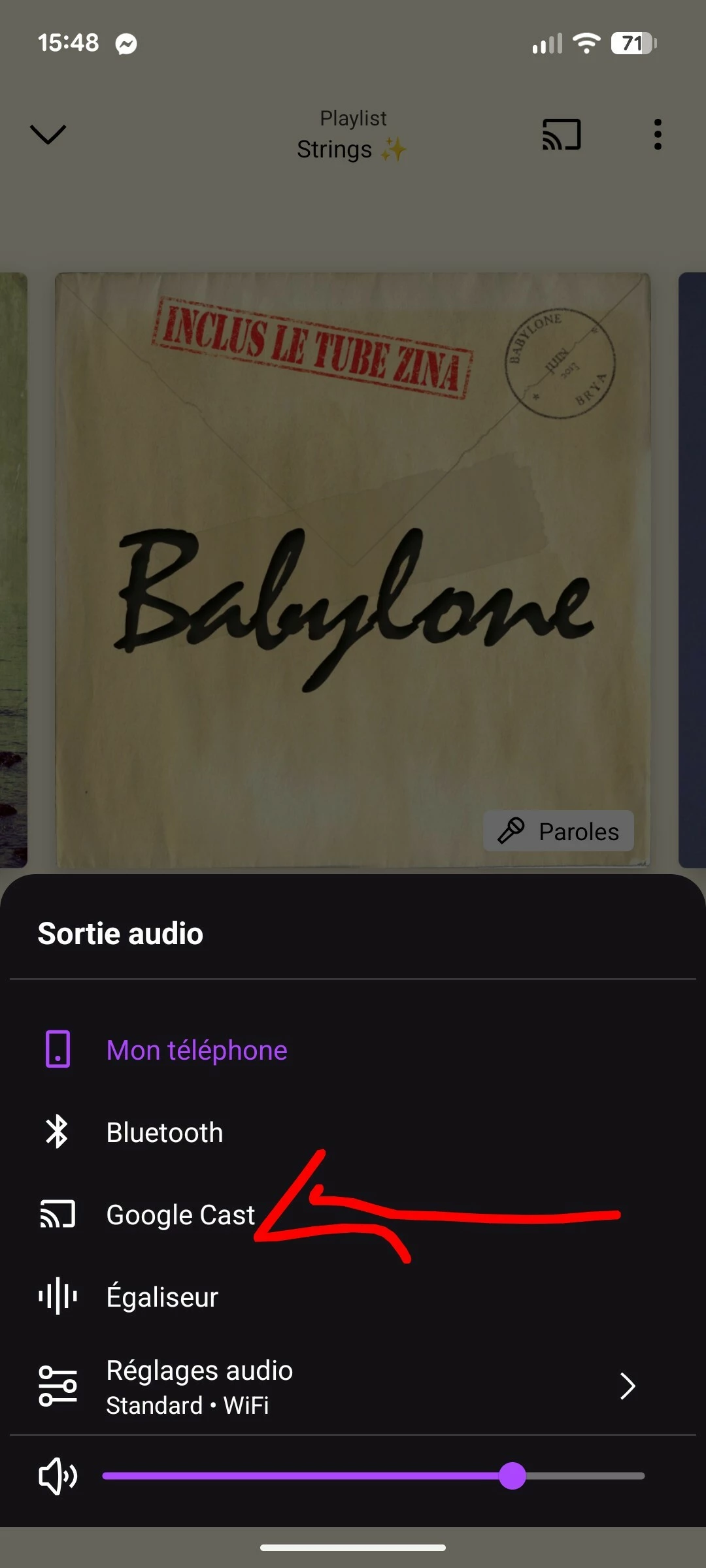Select Mon téléphone as audio output

(196, 1050)
